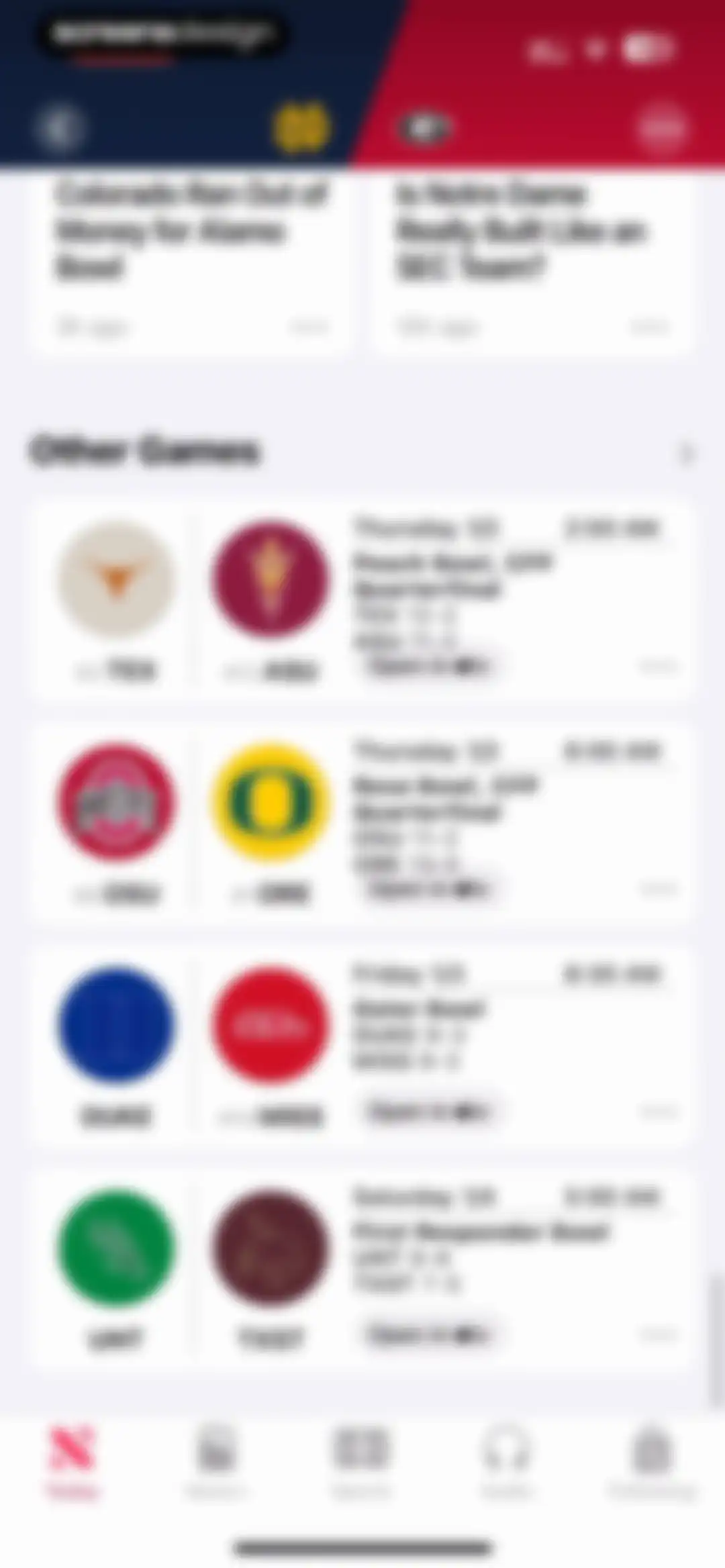
Task: Open the TEX vs ASU Peach Bowl game
Action: tap(361, 600)
